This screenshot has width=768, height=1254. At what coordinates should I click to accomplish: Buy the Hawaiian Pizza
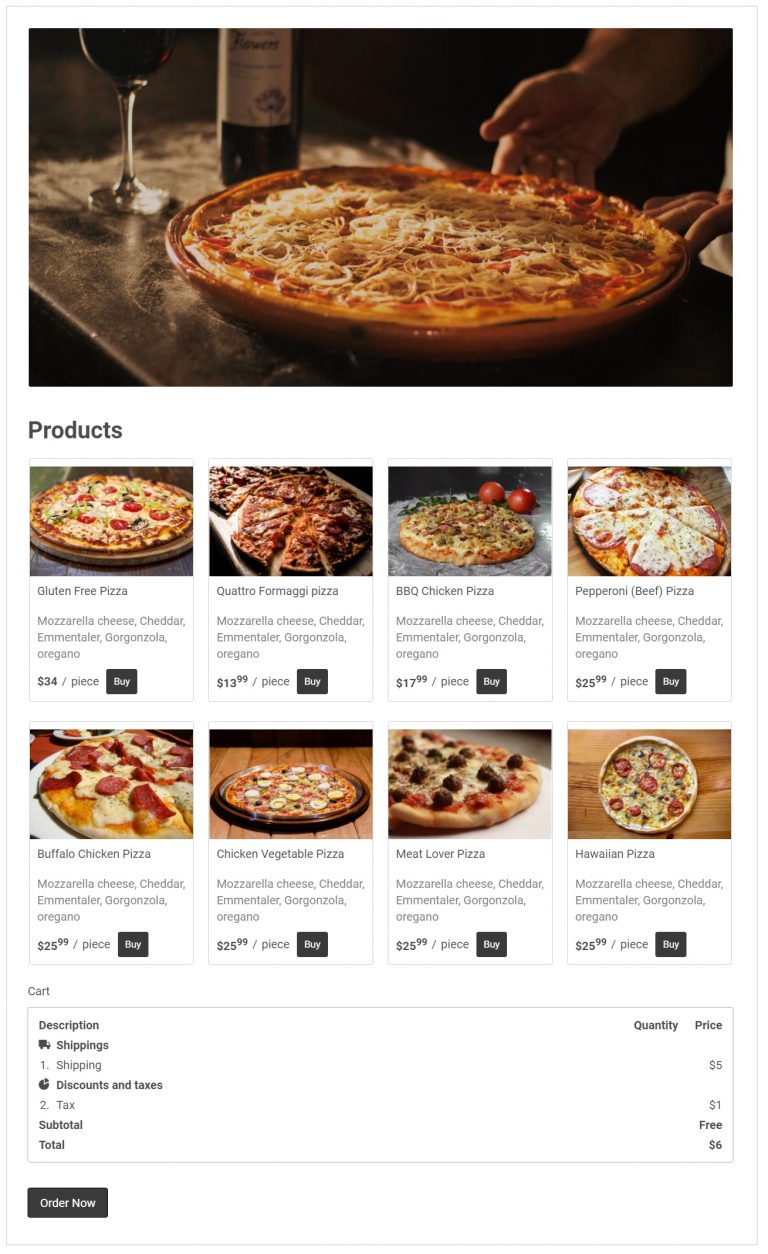point(670,945)
